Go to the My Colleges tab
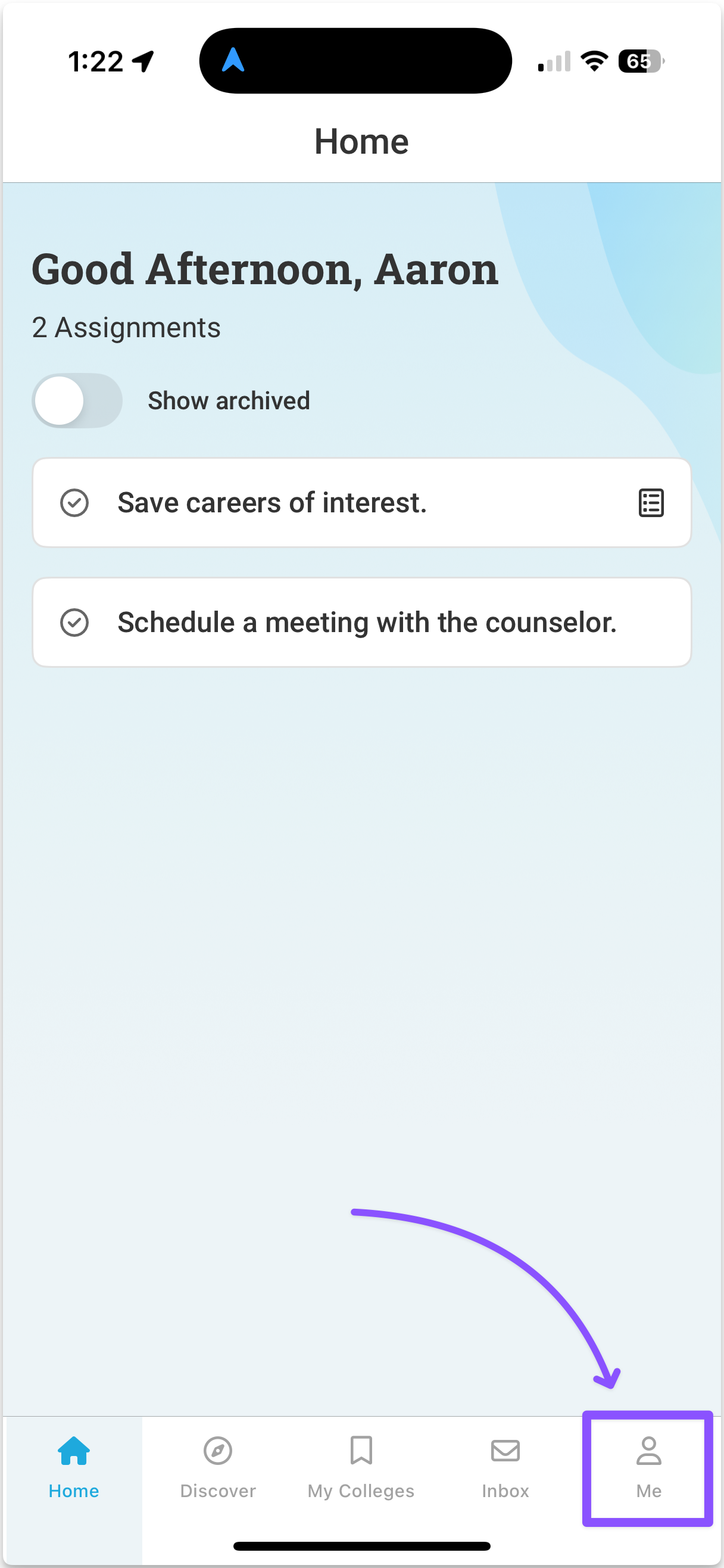The image size is (724, 1568). click(x=361, y=1467)
